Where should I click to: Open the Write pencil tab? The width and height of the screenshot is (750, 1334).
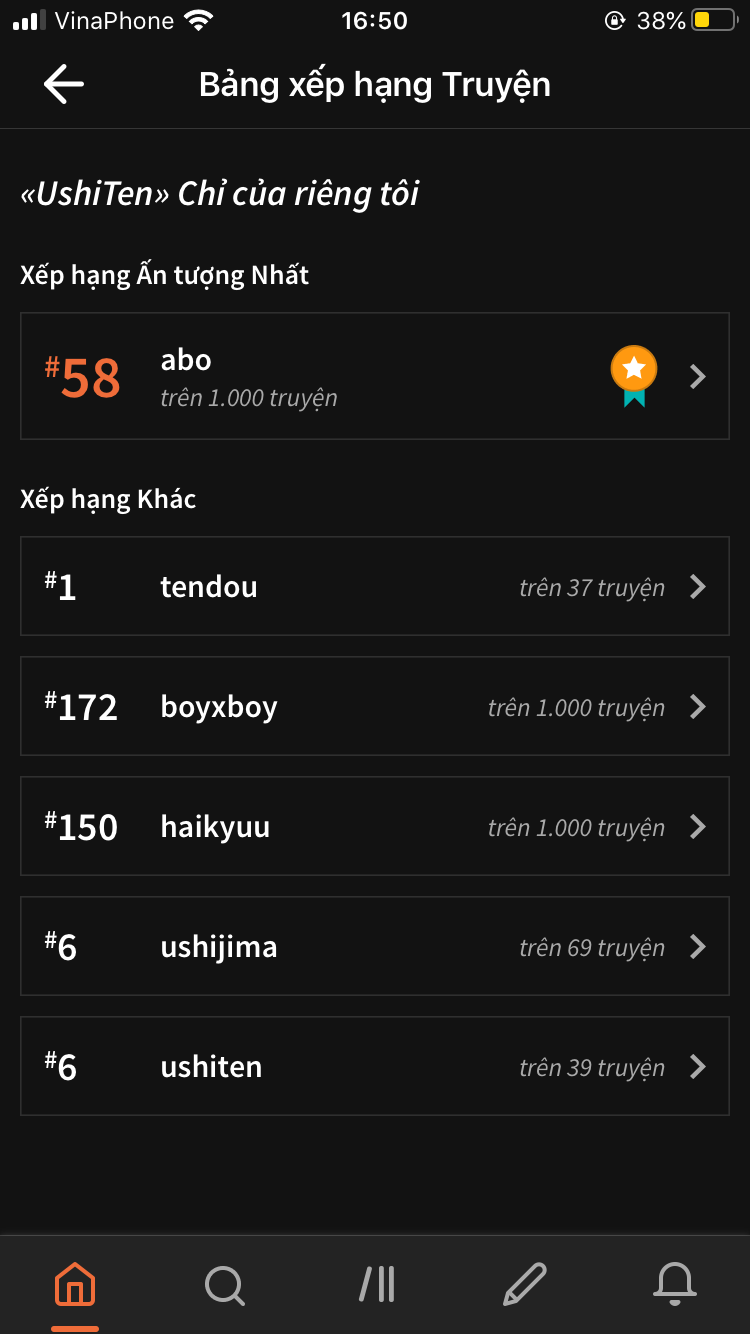(x=525, y=1283)
